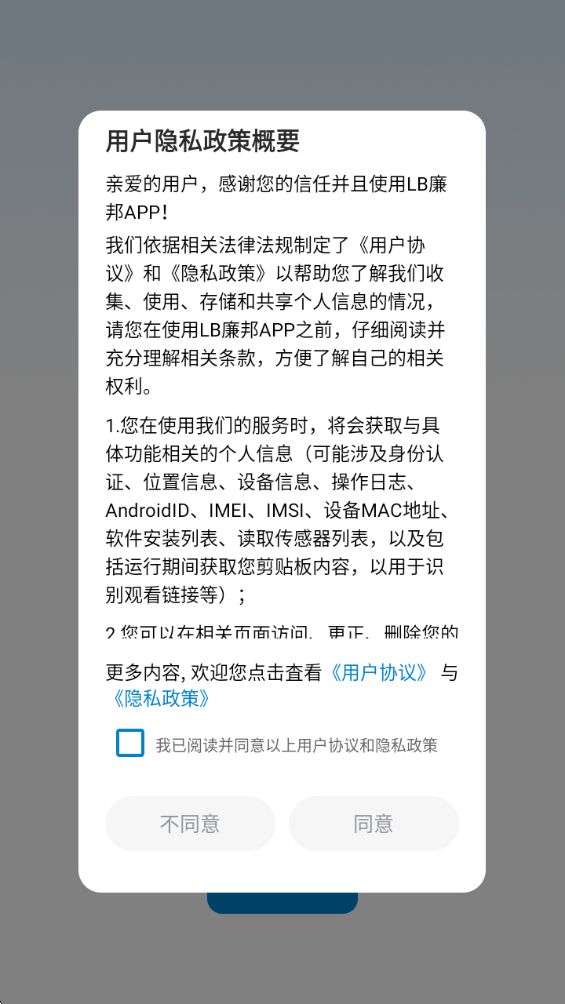
Task: Tap the 同意 button
Action: point(373,823)
